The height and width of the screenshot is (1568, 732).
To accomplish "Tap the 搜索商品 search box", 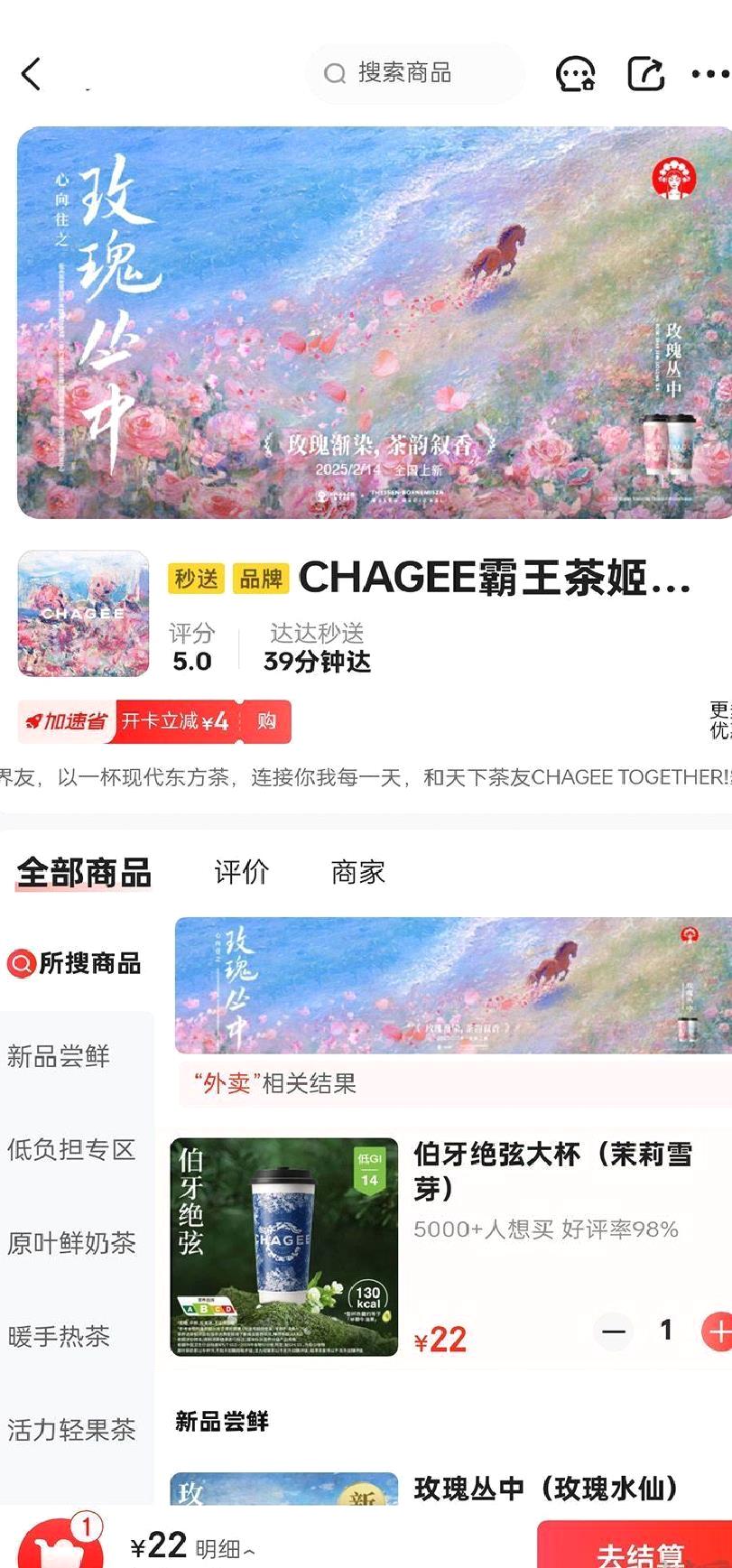I will [415, 73].
